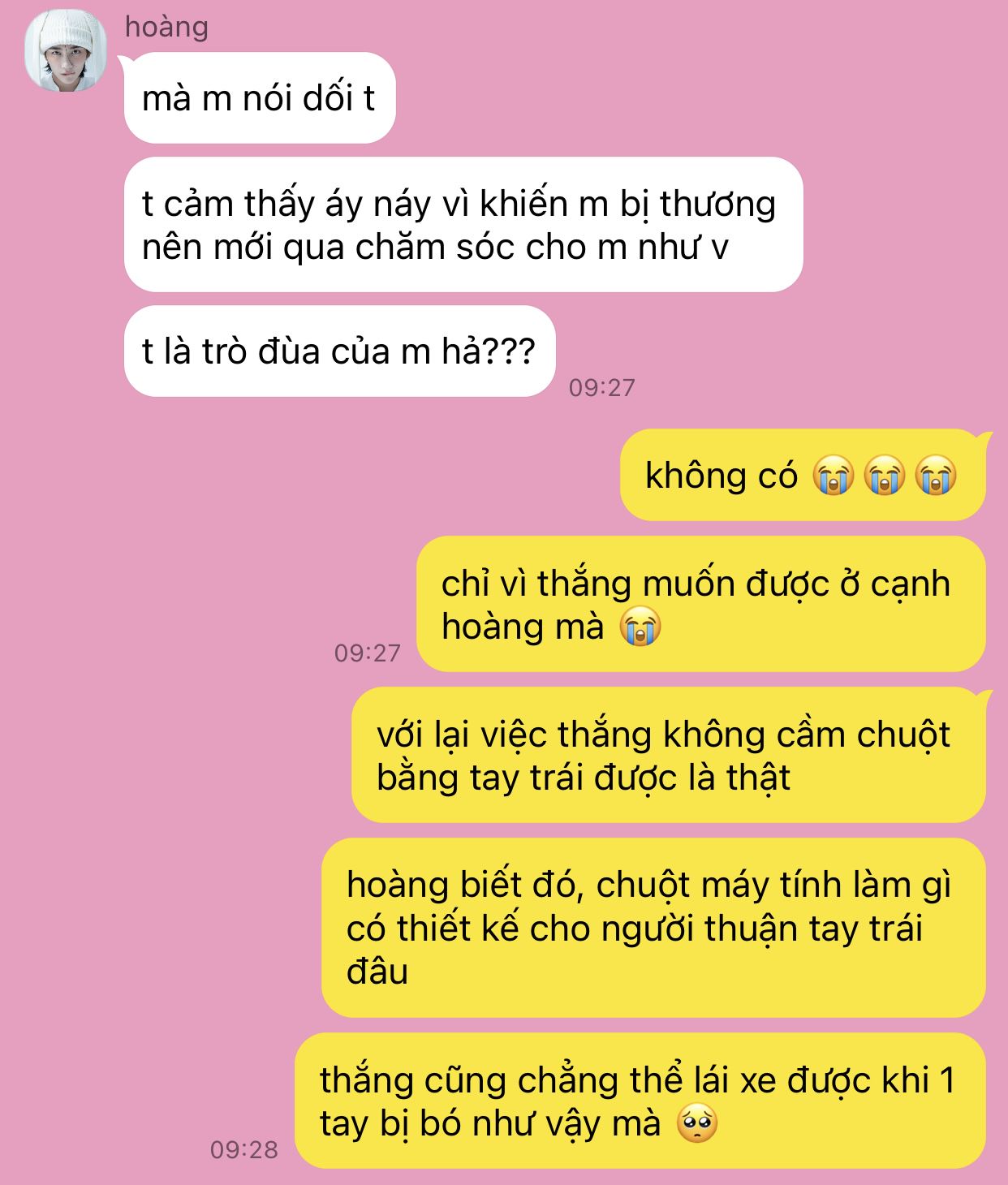Open hoàng's profile picture

point(67,51)
